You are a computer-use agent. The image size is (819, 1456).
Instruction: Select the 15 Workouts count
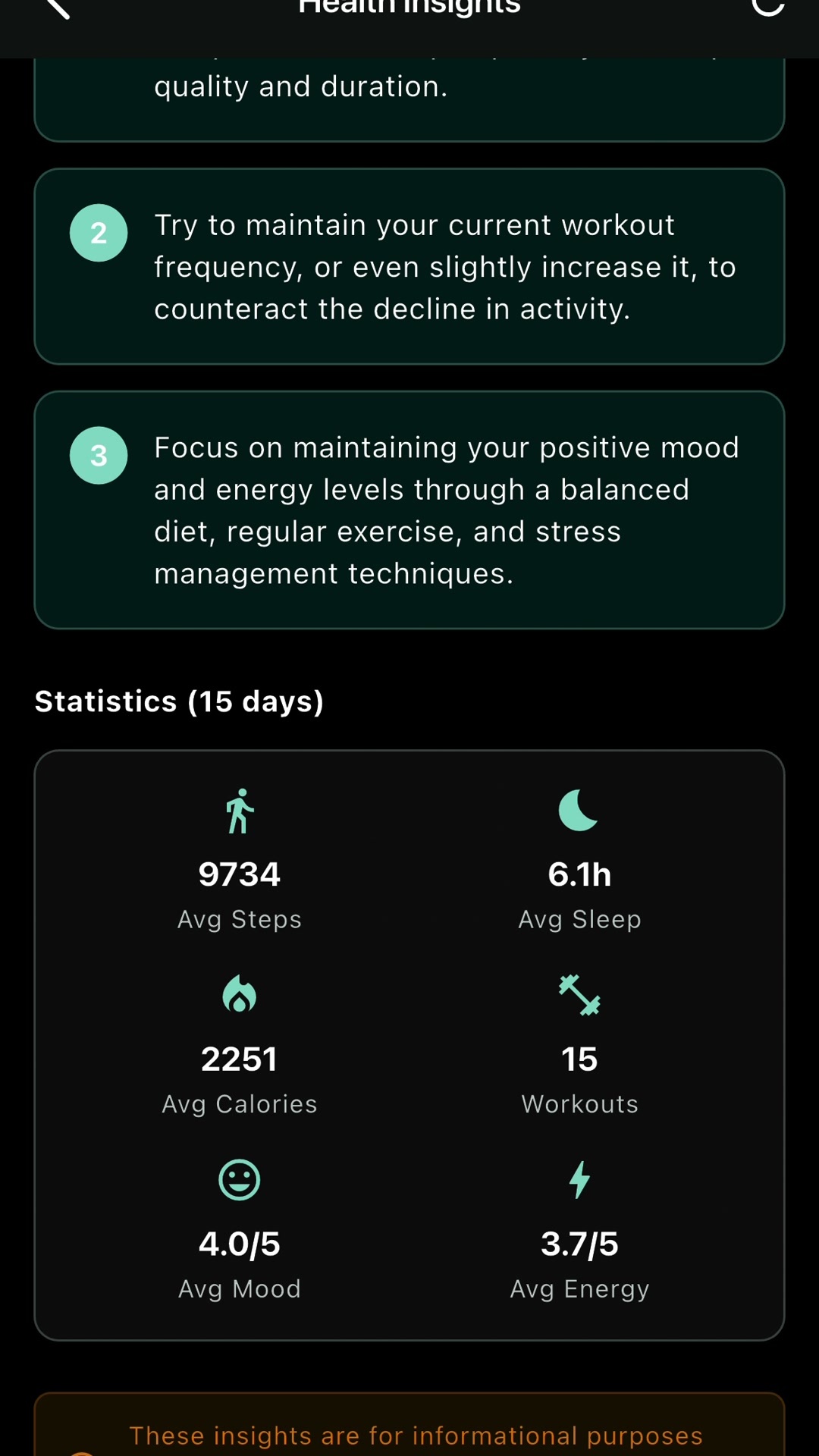point(579,1057)
